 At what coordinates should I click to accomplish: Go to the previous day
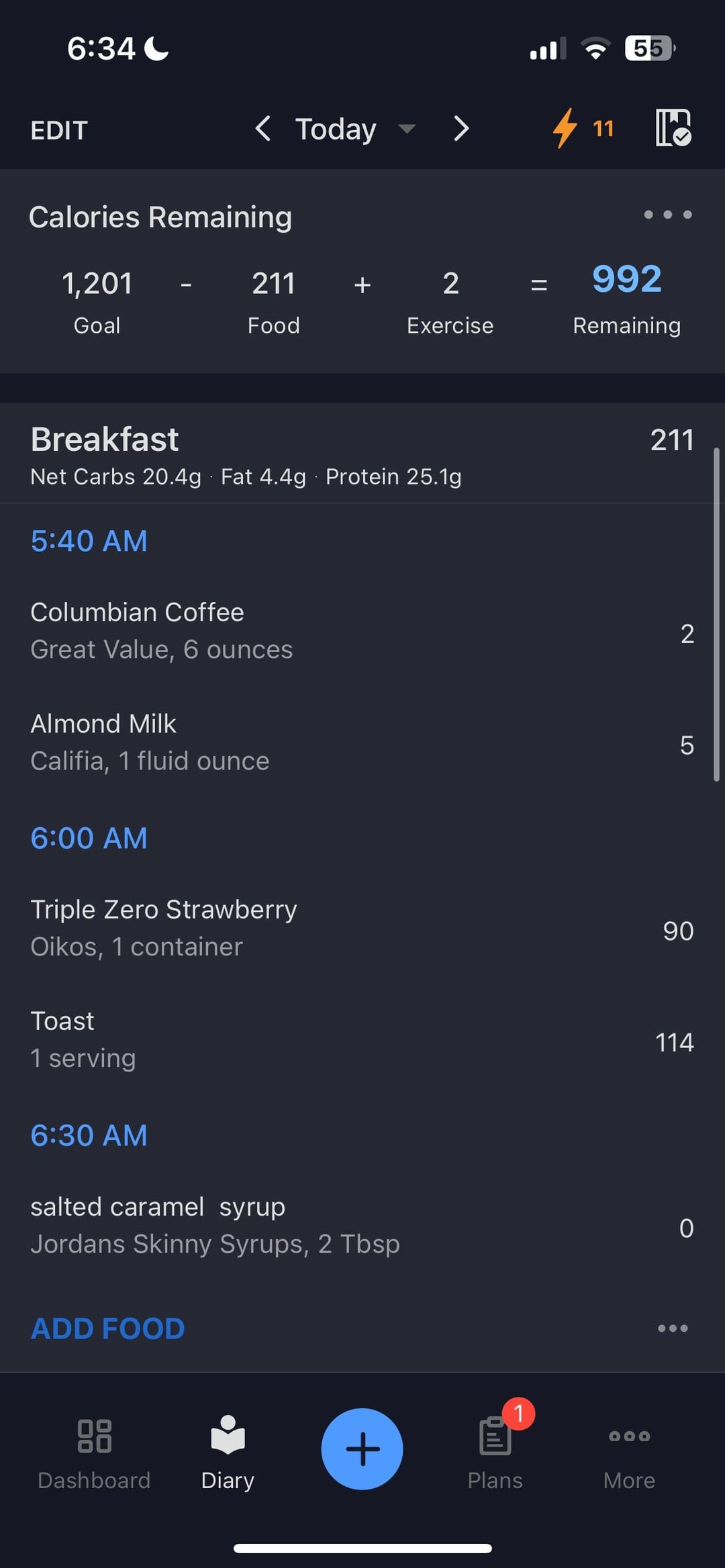263,128
